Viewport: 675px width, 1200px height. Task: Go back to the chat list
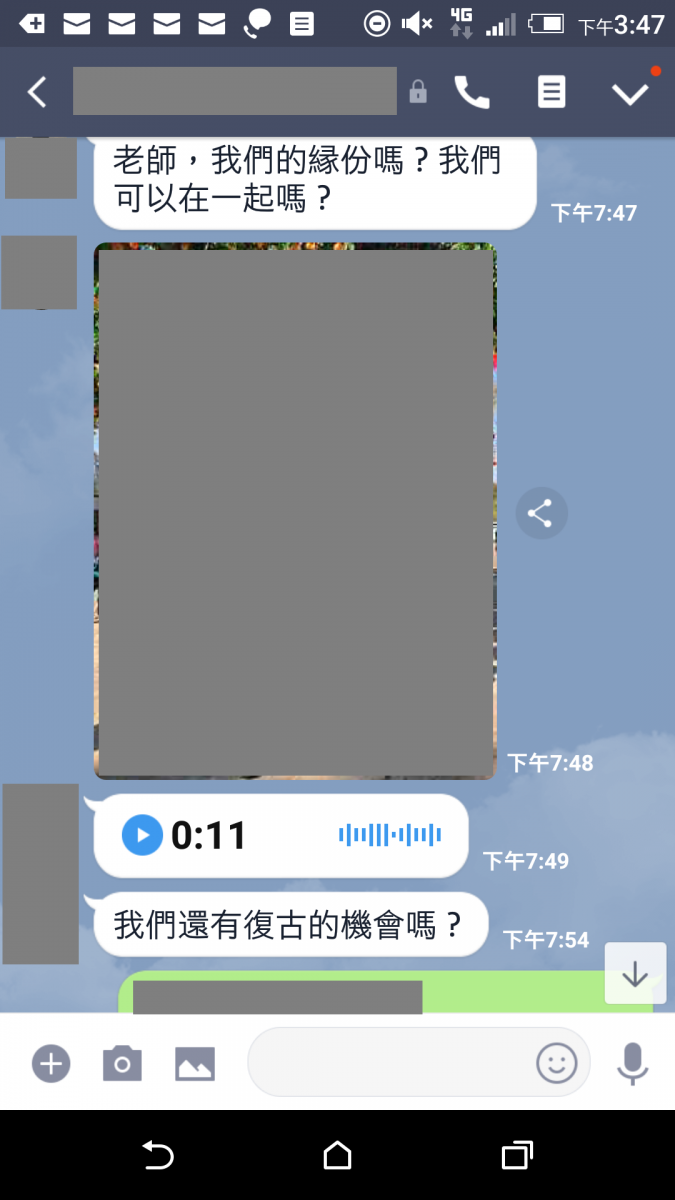pos(37,93)
